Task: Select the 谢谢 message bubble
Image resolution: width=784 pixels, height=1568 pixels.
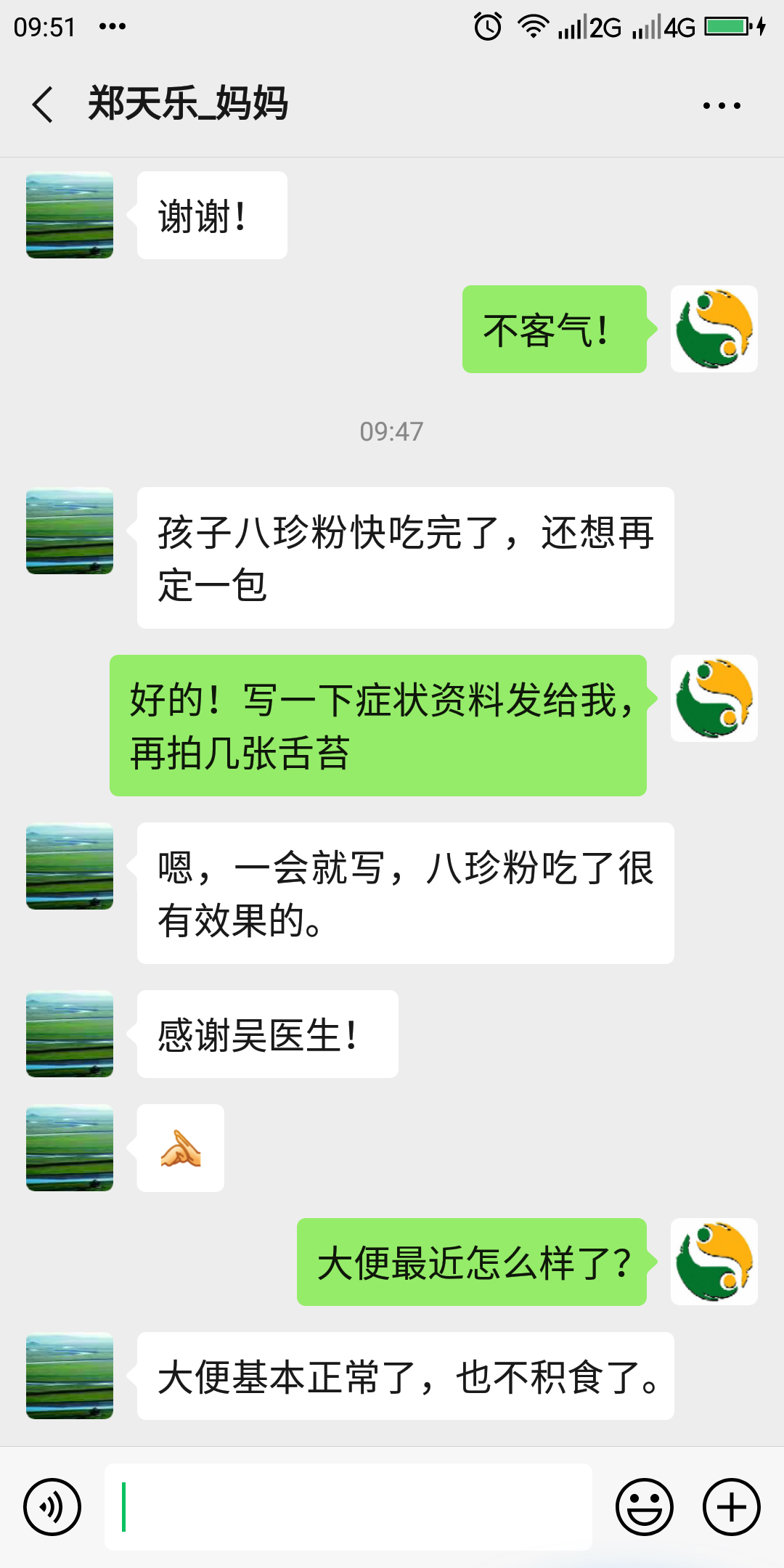Action: 211,214
